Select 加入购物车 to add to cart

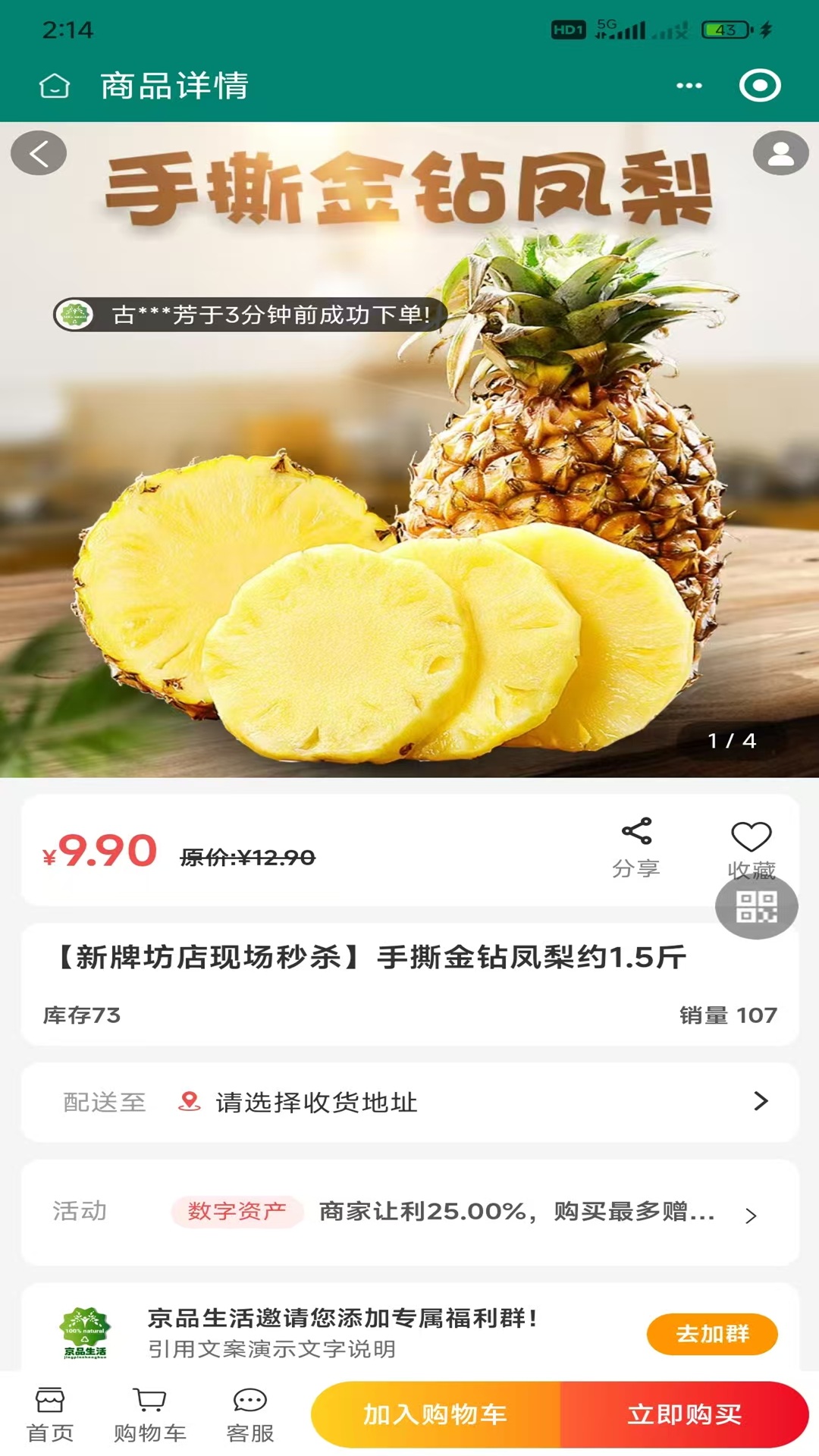(435, 1414)
